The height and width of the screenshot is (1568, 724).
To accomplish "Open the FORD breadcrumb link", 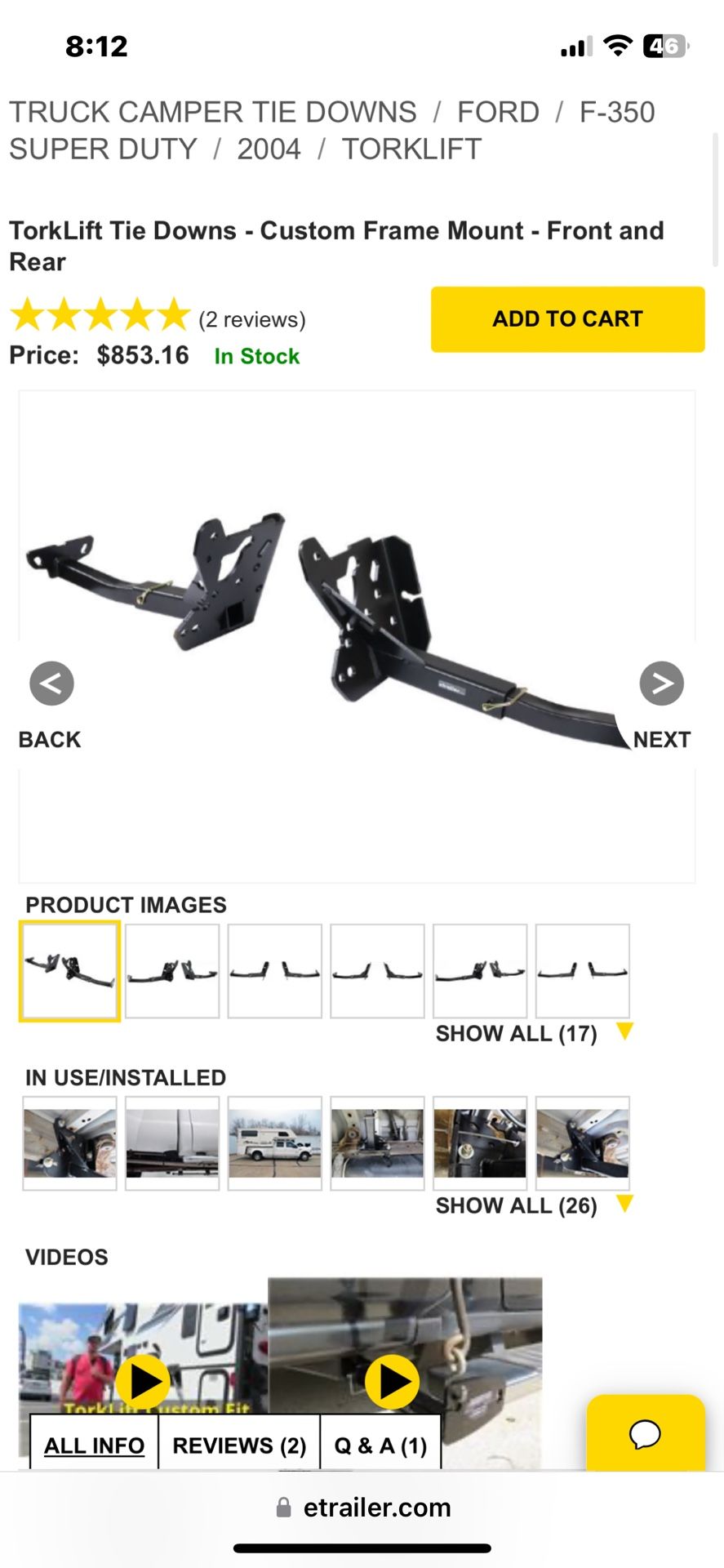I will pyautogui.click(x=496, y=111).
